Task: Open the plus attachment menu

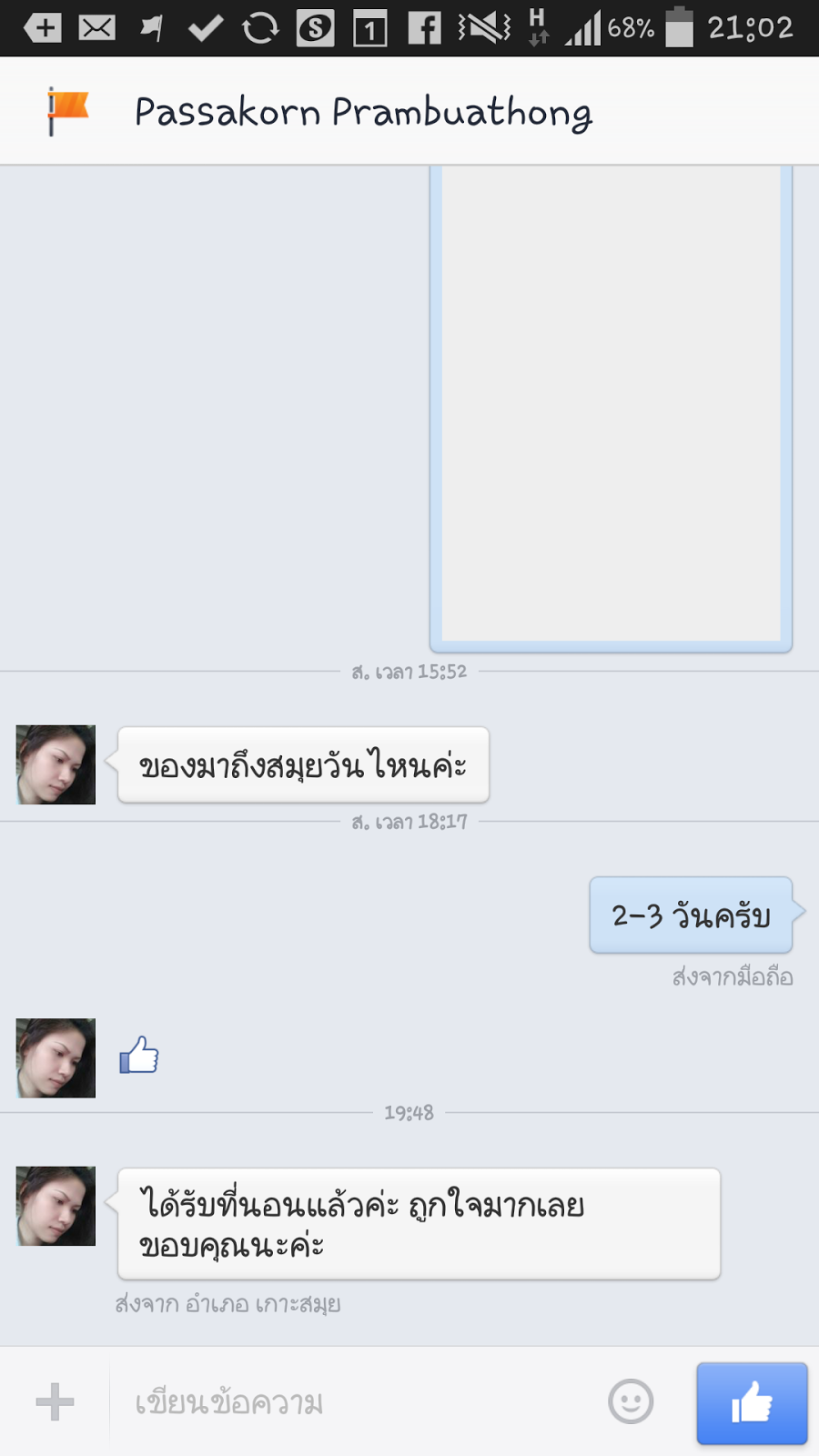Action: pyautogui.click(x=55, y=1401)
